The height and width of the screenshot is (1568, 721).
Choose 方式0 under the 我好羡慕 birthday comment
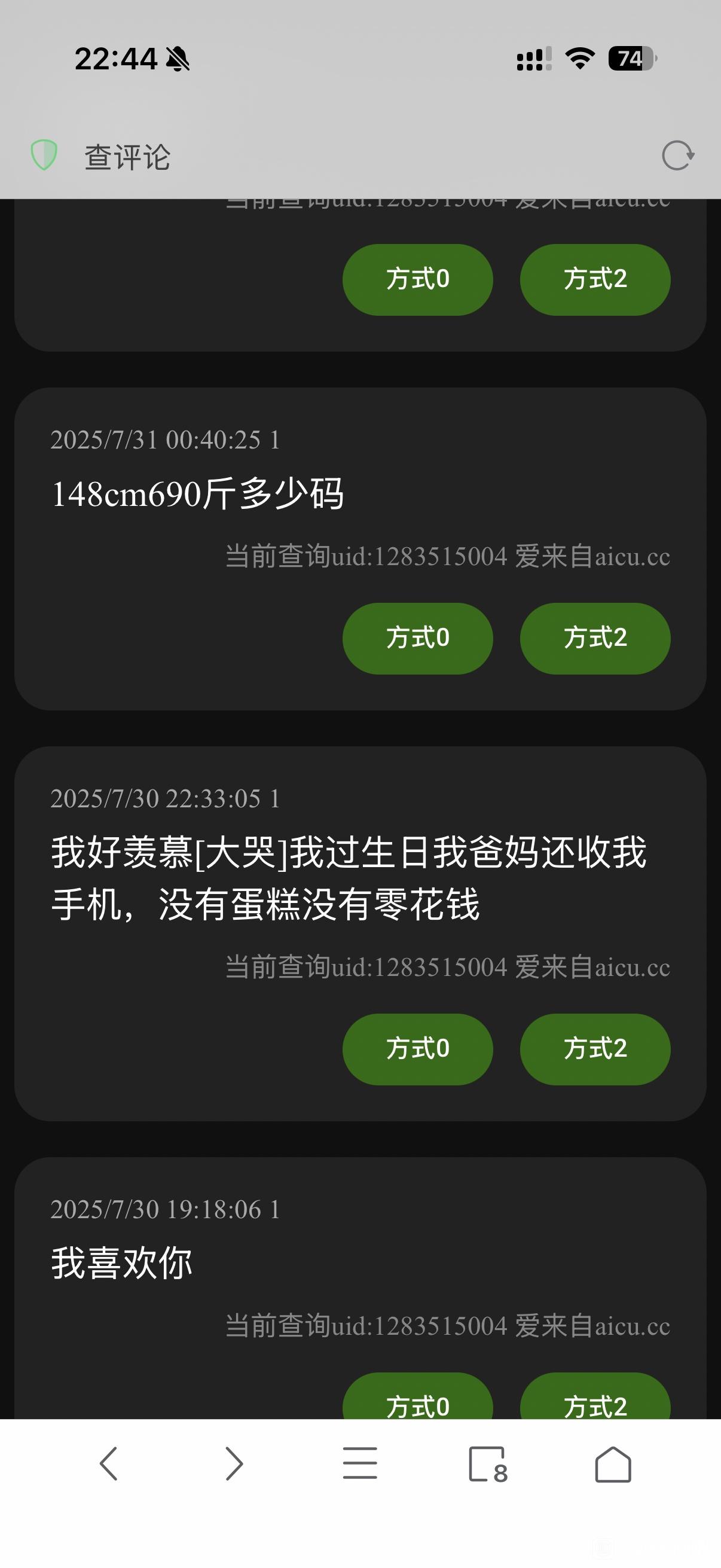coord(417,1050)
